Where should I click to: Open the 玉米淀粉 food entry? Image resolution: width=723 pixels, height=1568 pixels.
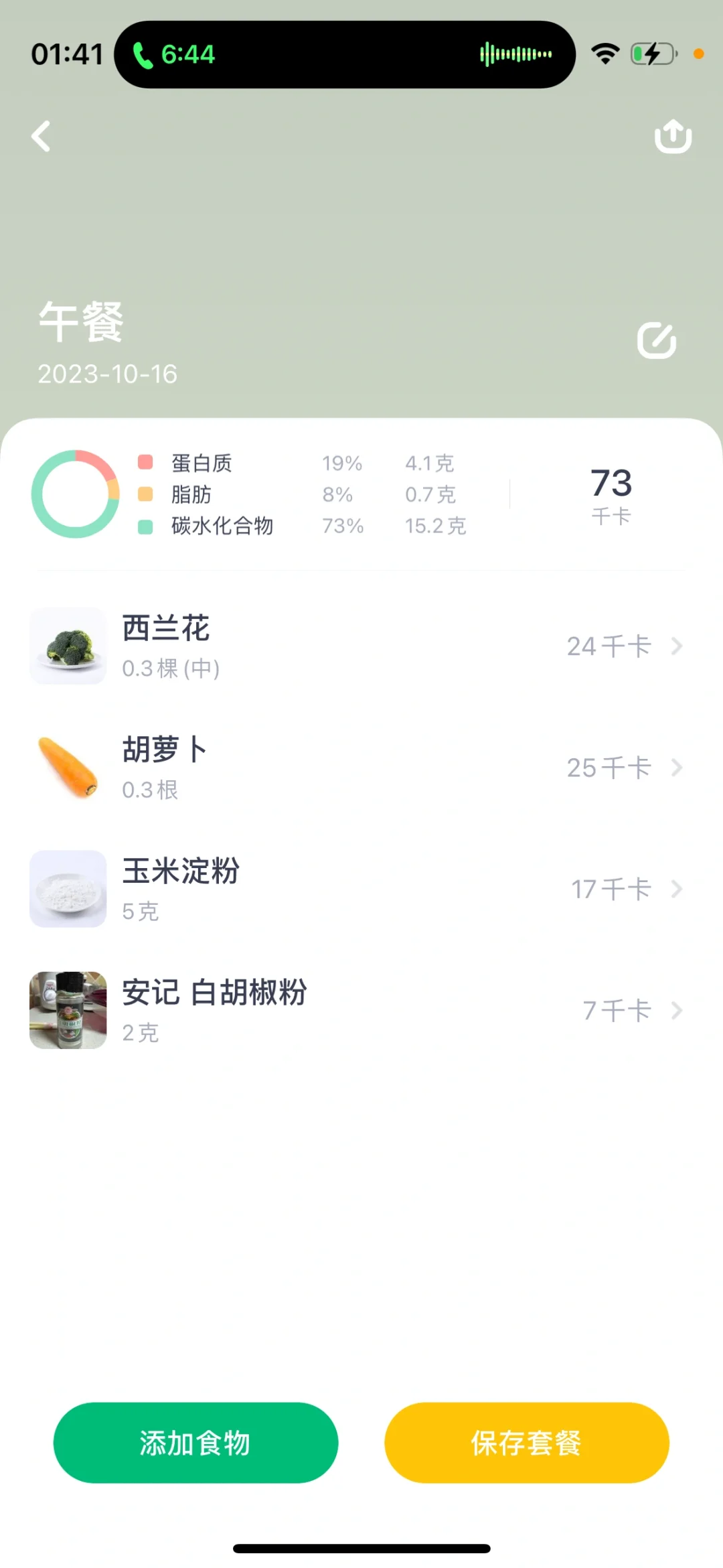tap(361, 889)
